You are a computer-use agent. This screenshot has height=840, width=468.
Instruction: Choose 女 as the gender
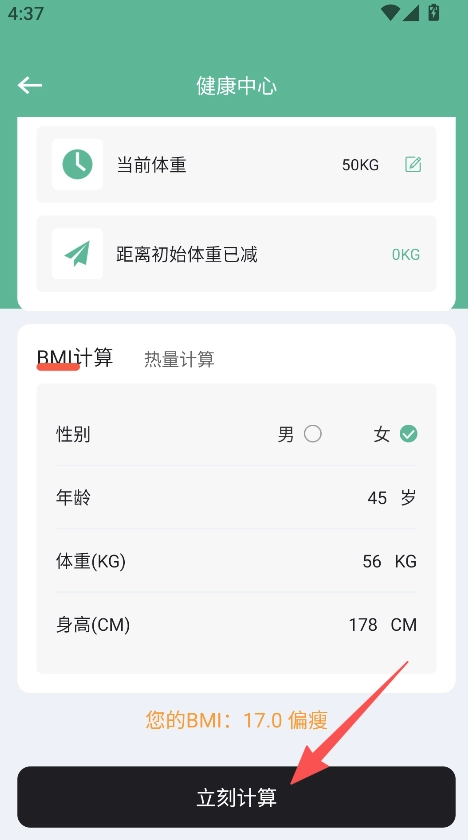pos(409,433)
